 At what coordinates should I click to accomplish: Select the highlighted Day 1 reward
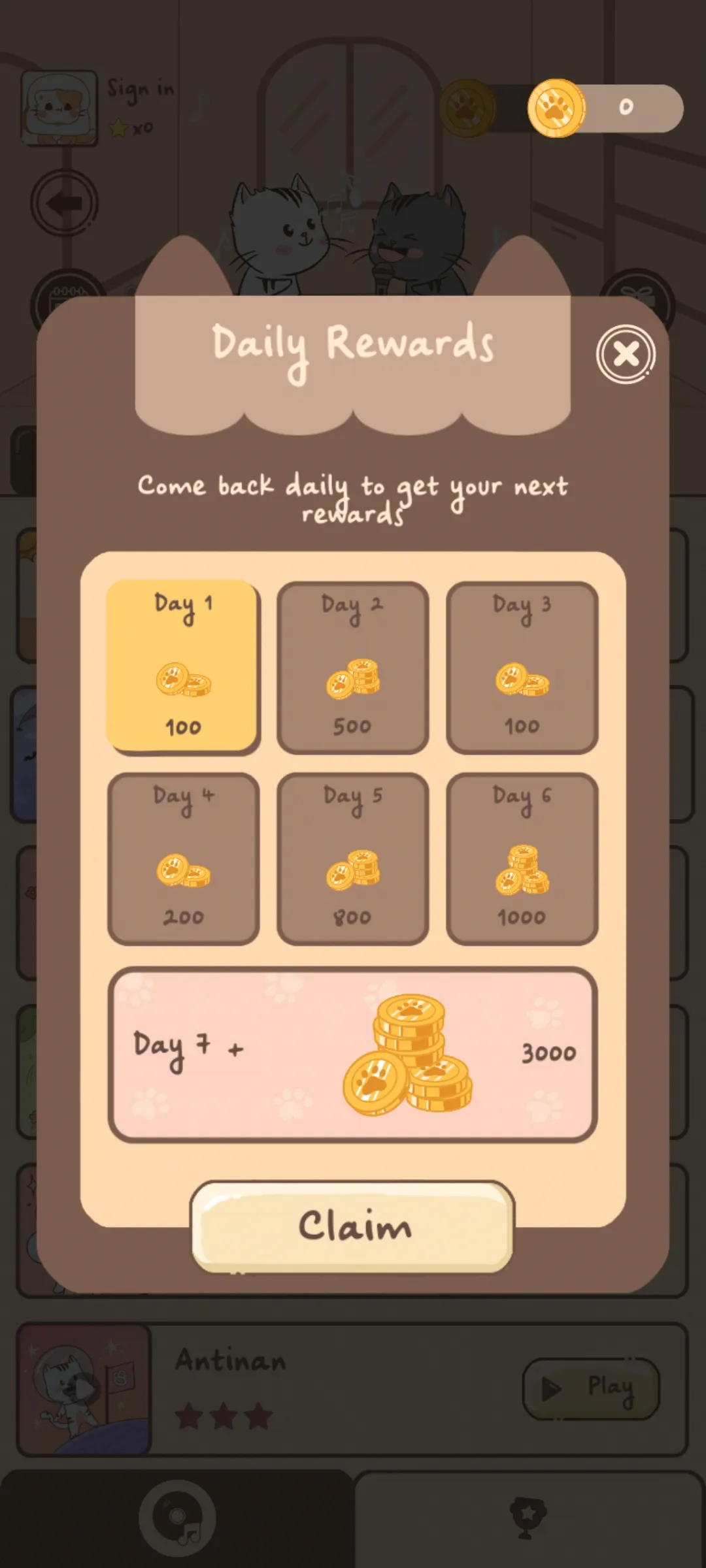click(184, 668)
